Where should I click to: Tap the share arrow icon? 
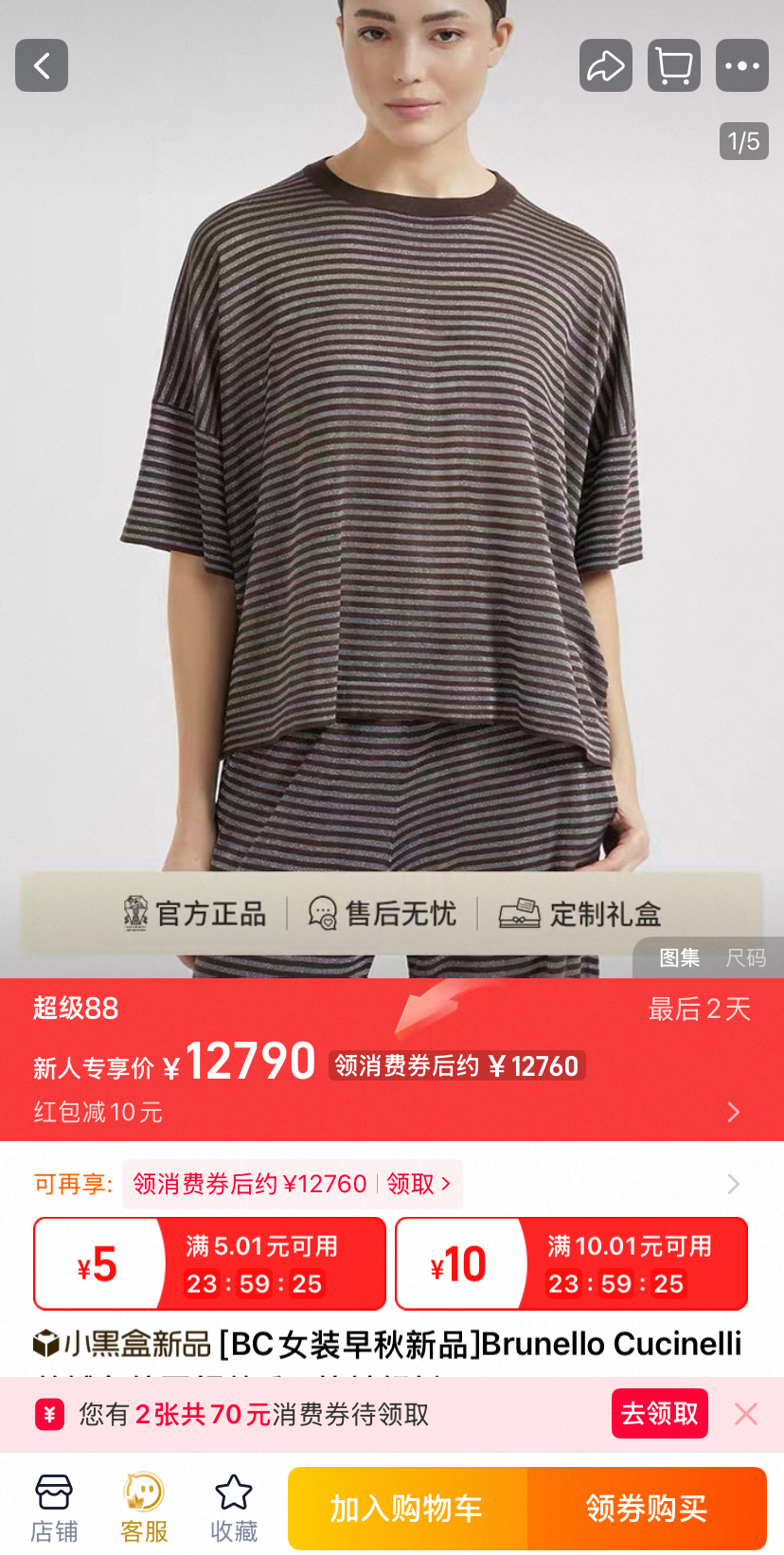point(605,65)
